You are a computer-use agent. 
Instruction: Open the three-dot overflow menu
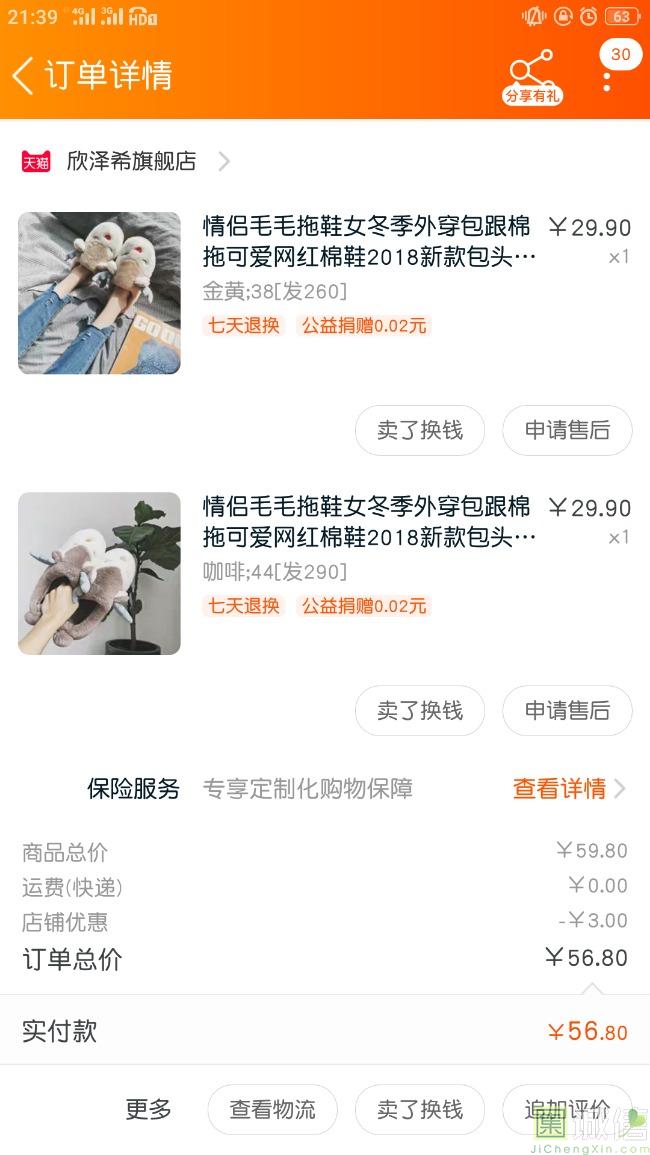[x=607, y=78]
